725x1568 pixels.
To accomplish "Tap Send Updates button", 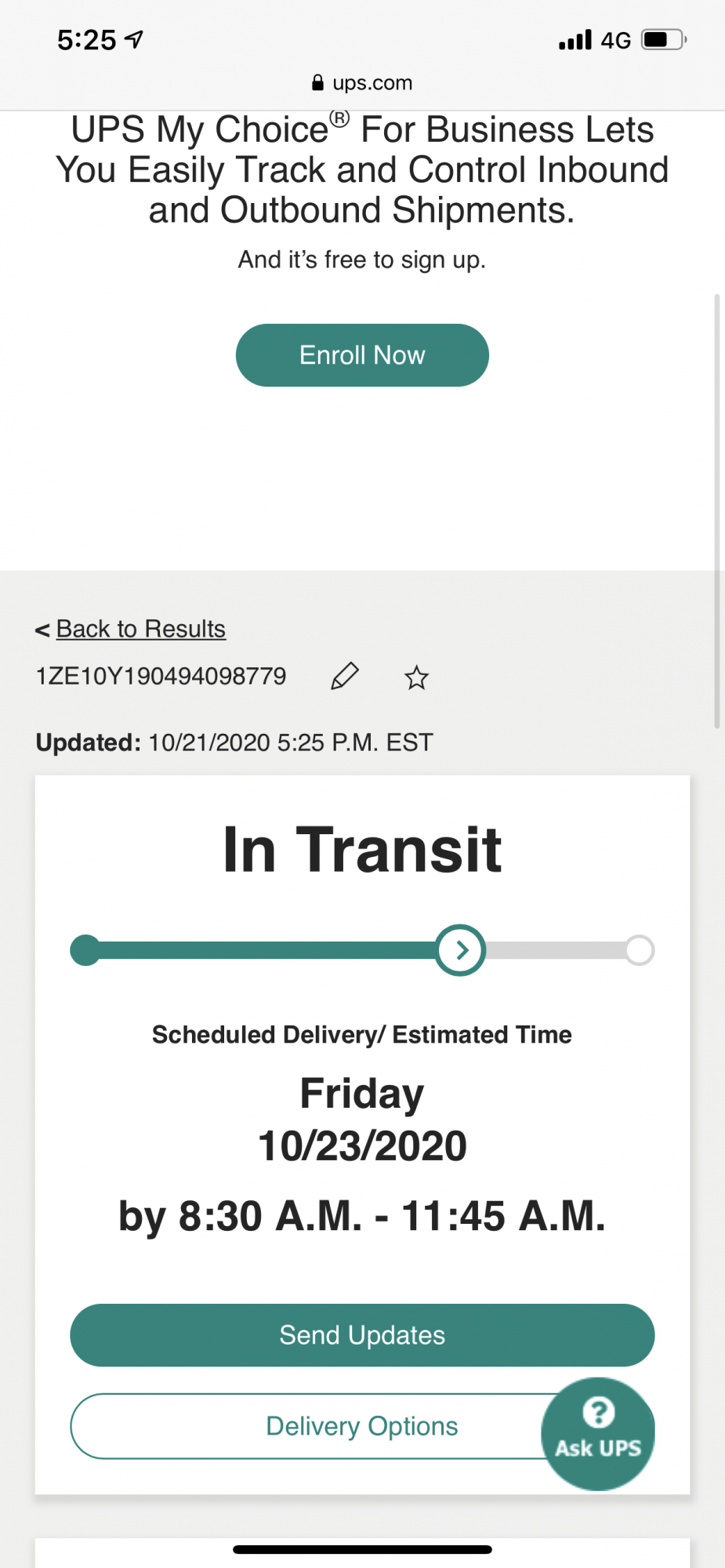I will pyautogui.click(x=362, y=1335).
